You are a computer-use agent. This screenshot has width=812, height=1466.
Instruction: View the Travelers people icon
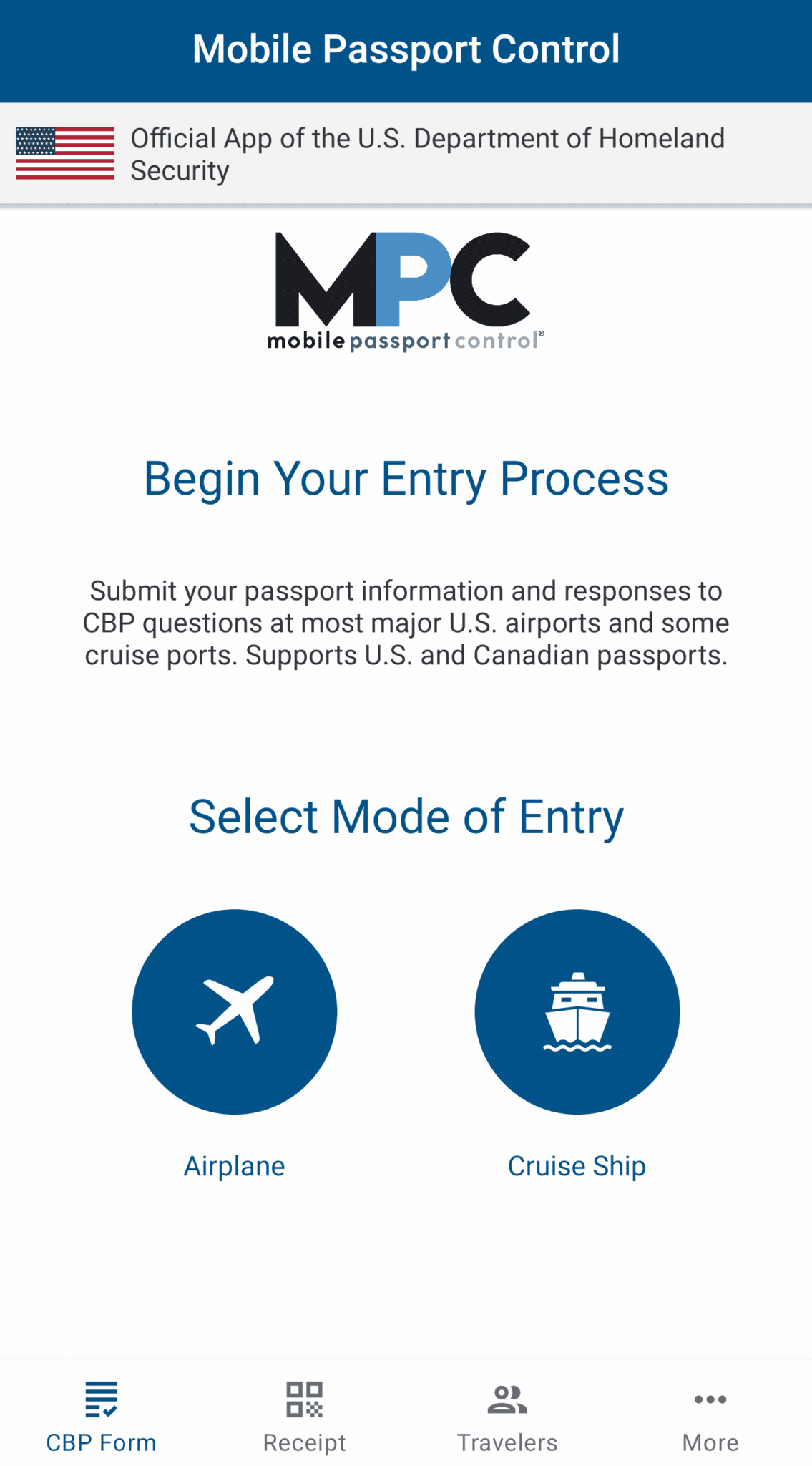[x=506, y=1399]
